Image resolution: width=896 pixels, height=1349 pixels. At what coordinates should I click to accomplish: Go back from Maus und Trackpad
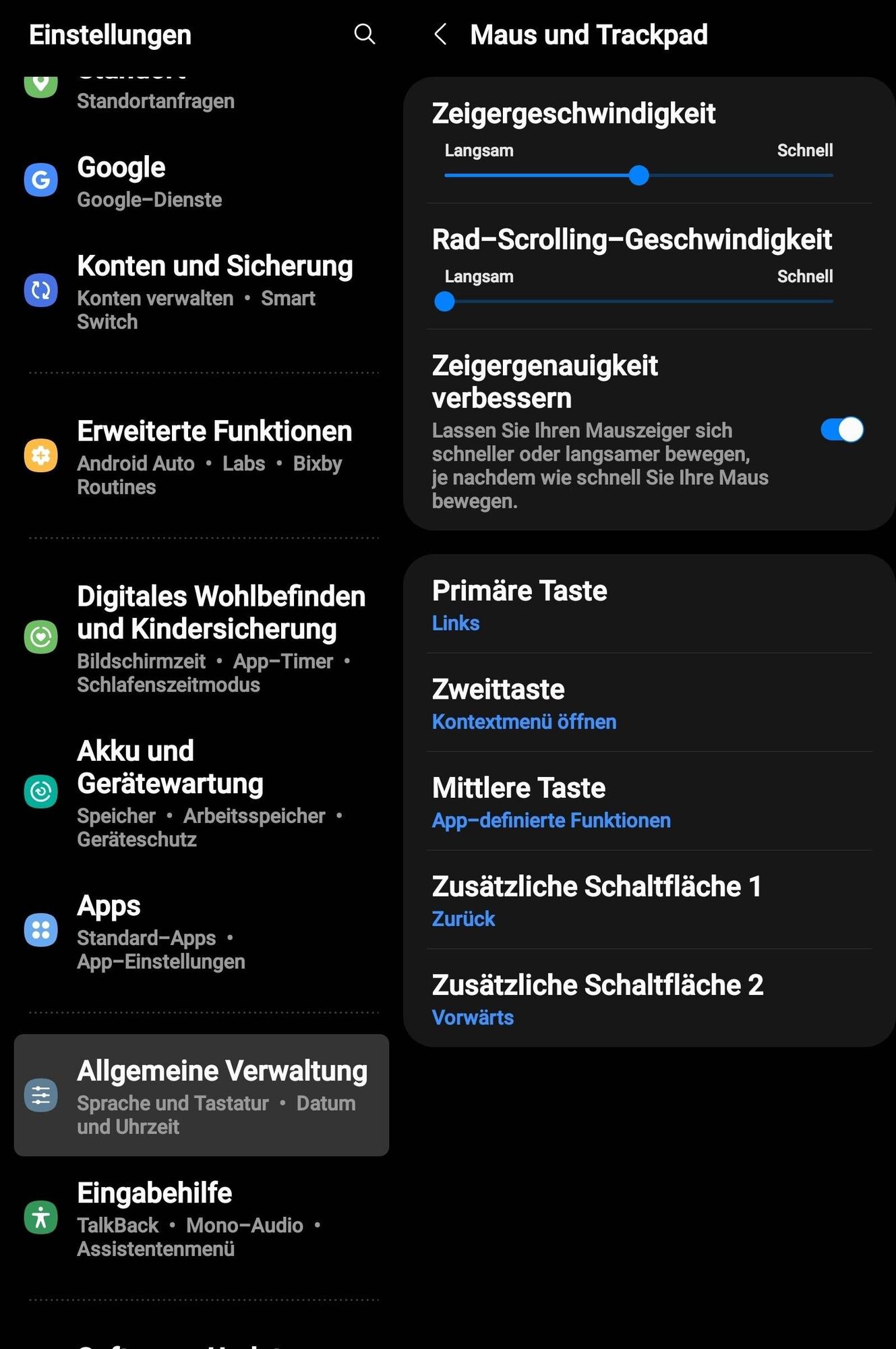[x=440, y=34]
